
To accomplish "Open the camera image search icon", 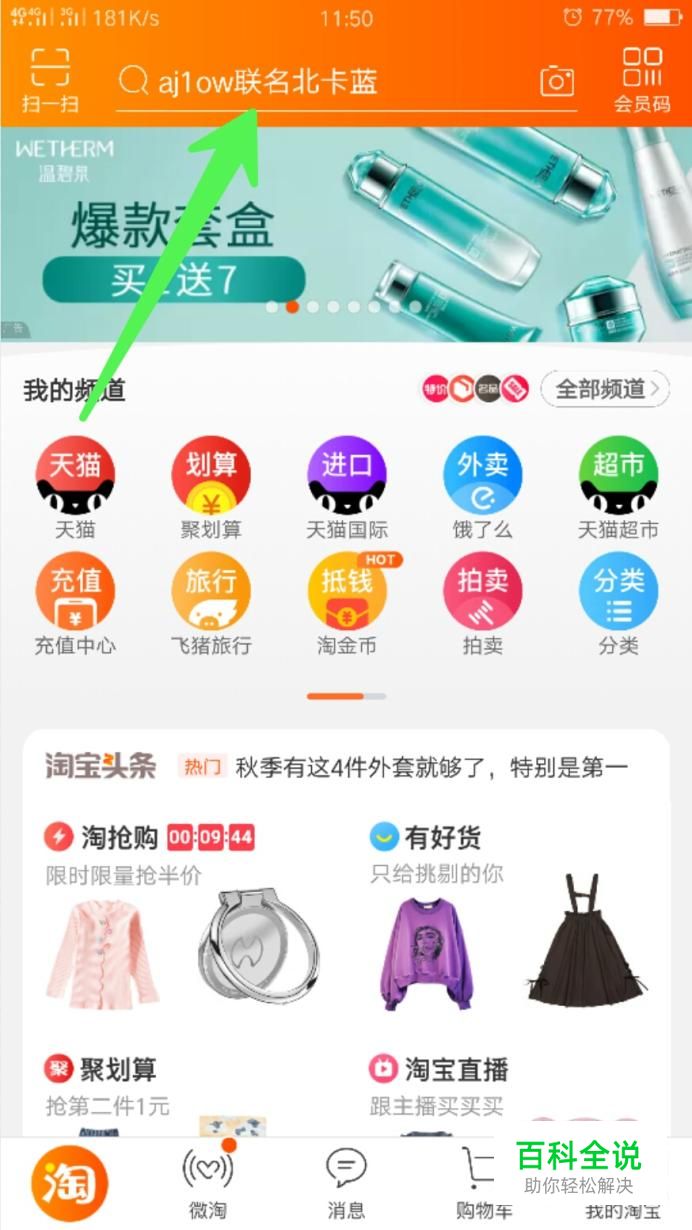I will [557, 82].
